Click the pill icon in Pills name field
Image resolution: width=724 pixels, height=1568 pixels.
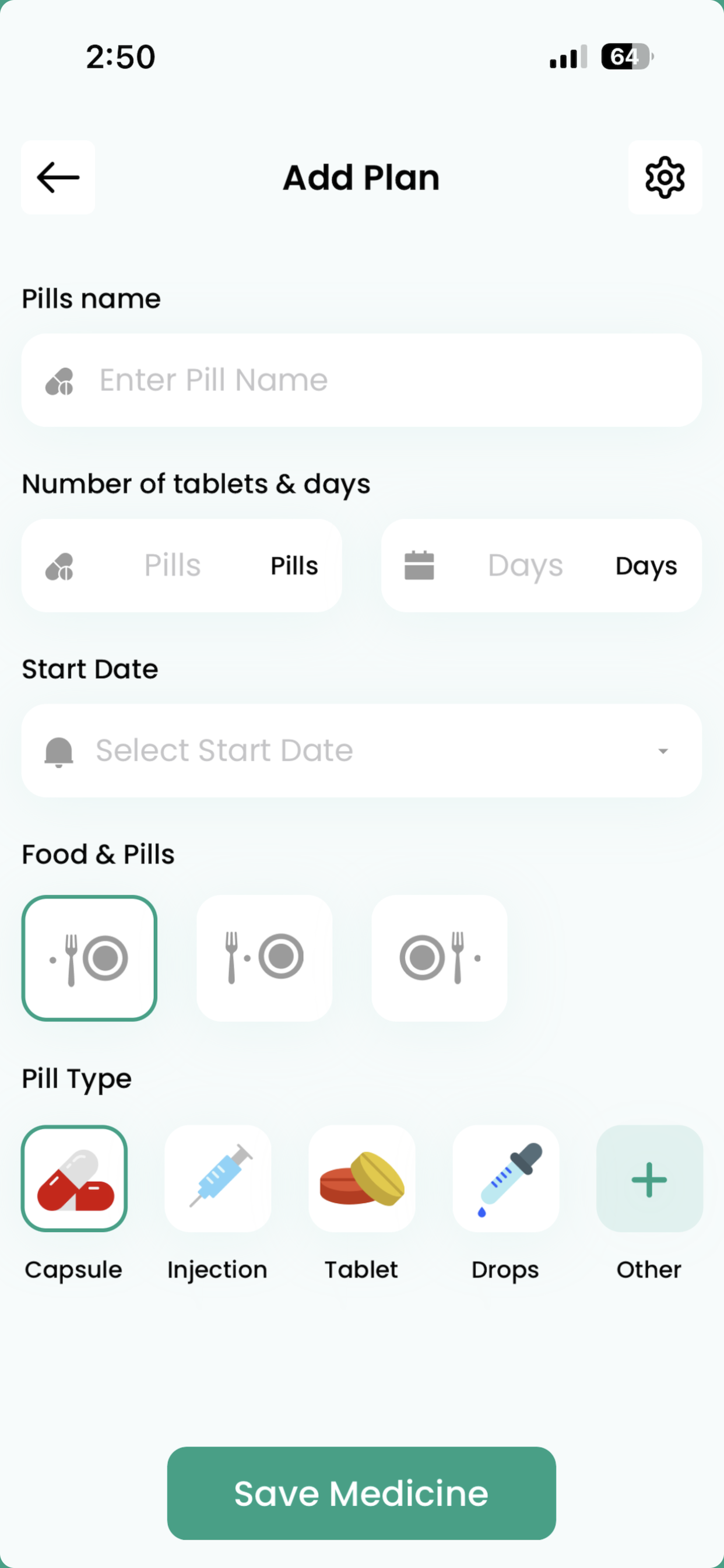pyautogui.click(x=60, y=380)
